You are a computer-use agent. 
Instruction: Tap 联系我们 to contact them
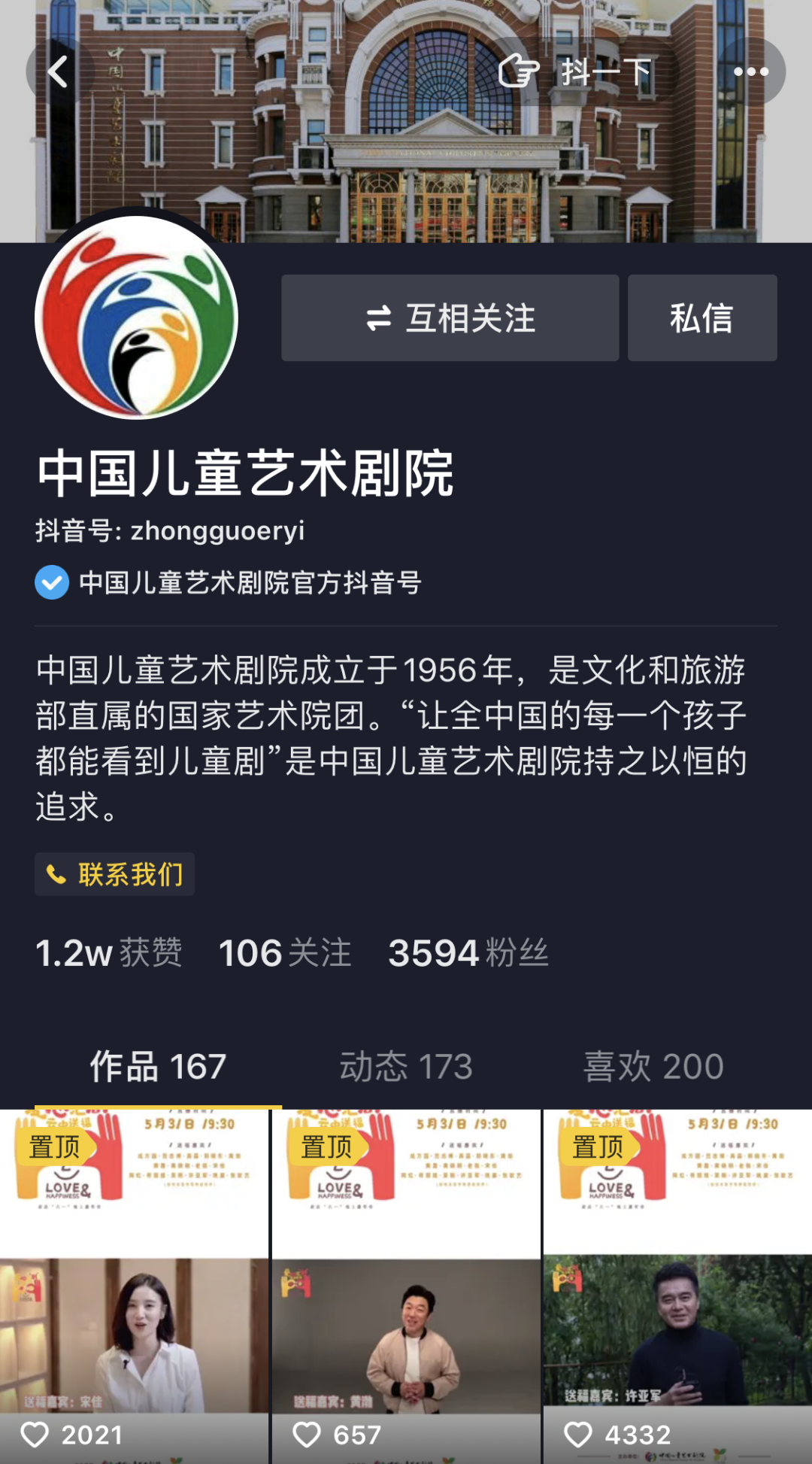click(x=115, y=874)
